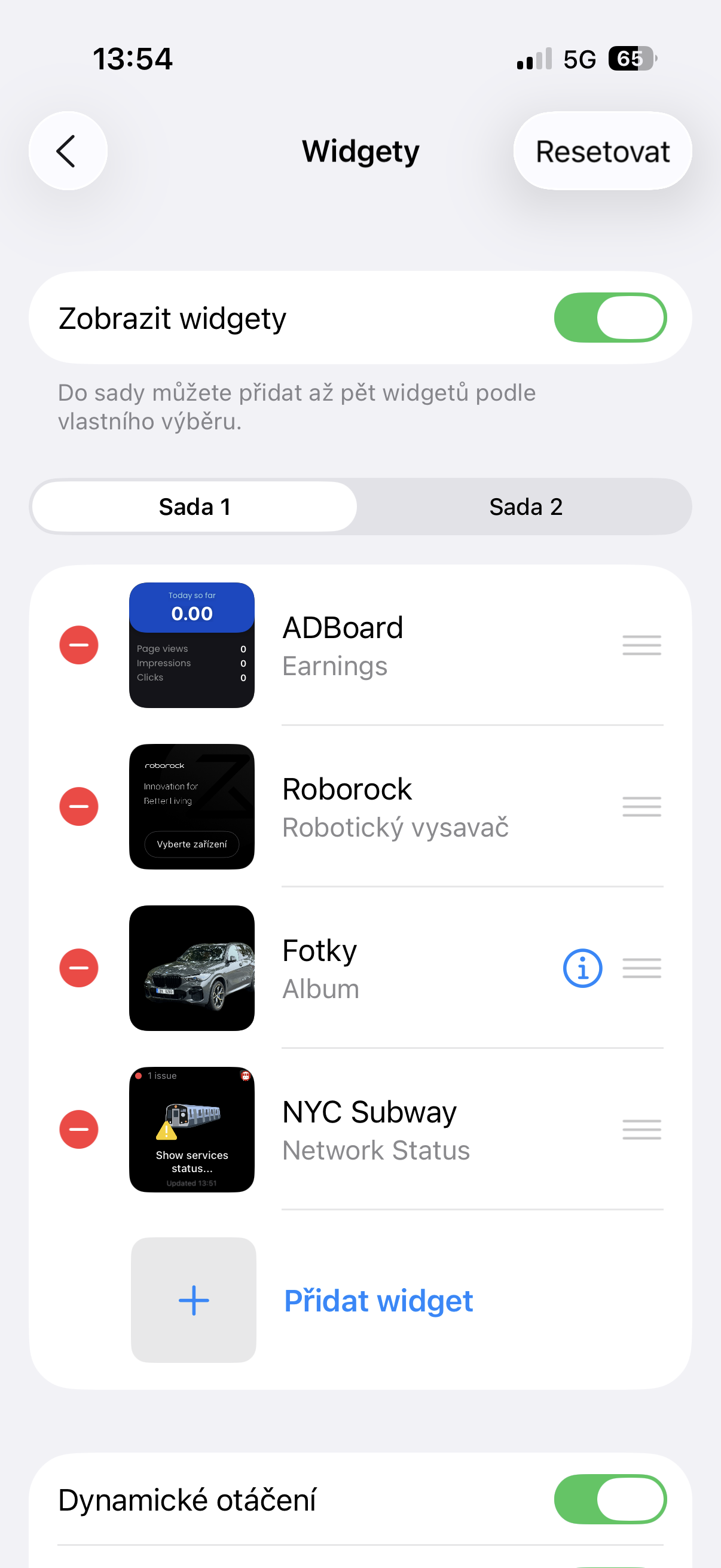Open info for the Fotky widget
This screenshot has height=1568, width=721.
coord(582,968)
